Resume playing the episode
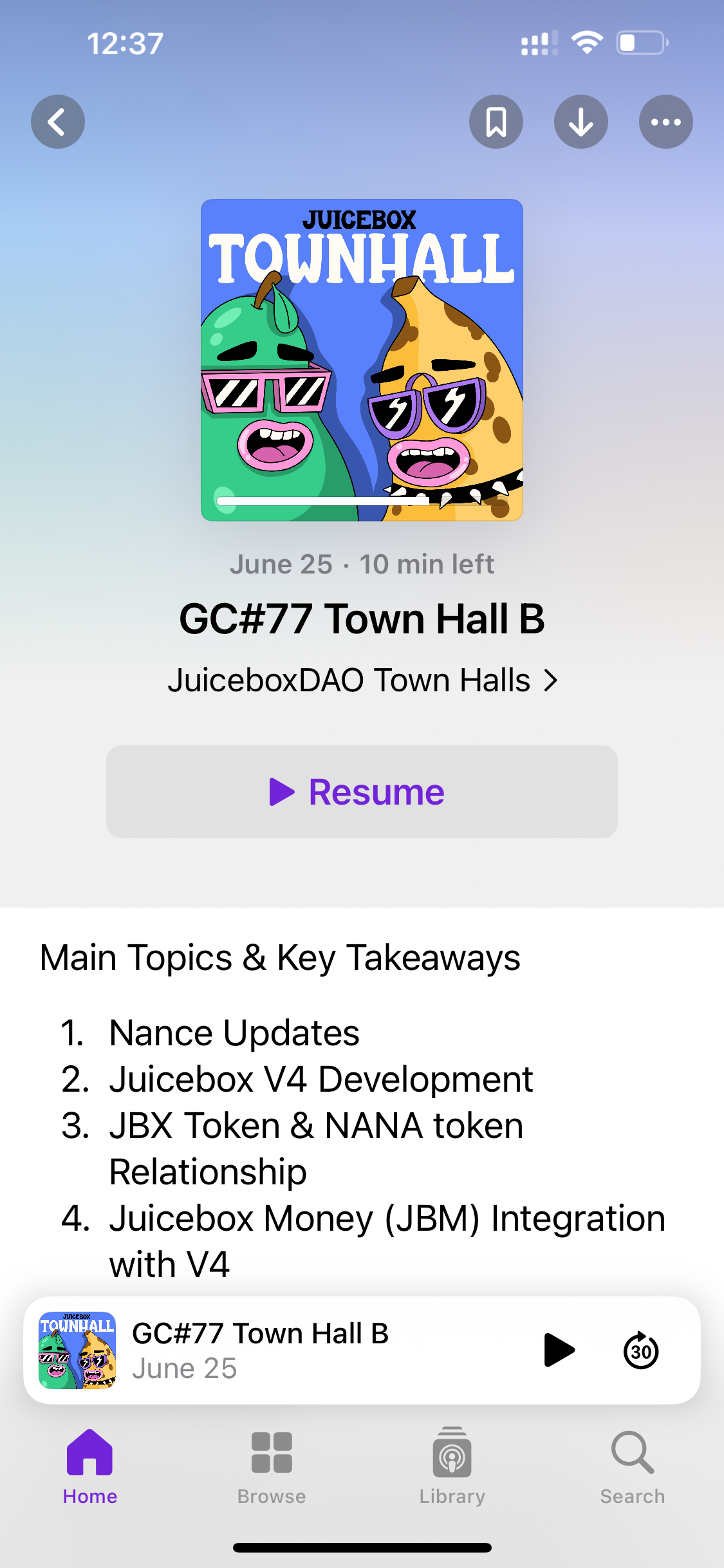The width and height of the screenshot is (724, 1568). 362,792
